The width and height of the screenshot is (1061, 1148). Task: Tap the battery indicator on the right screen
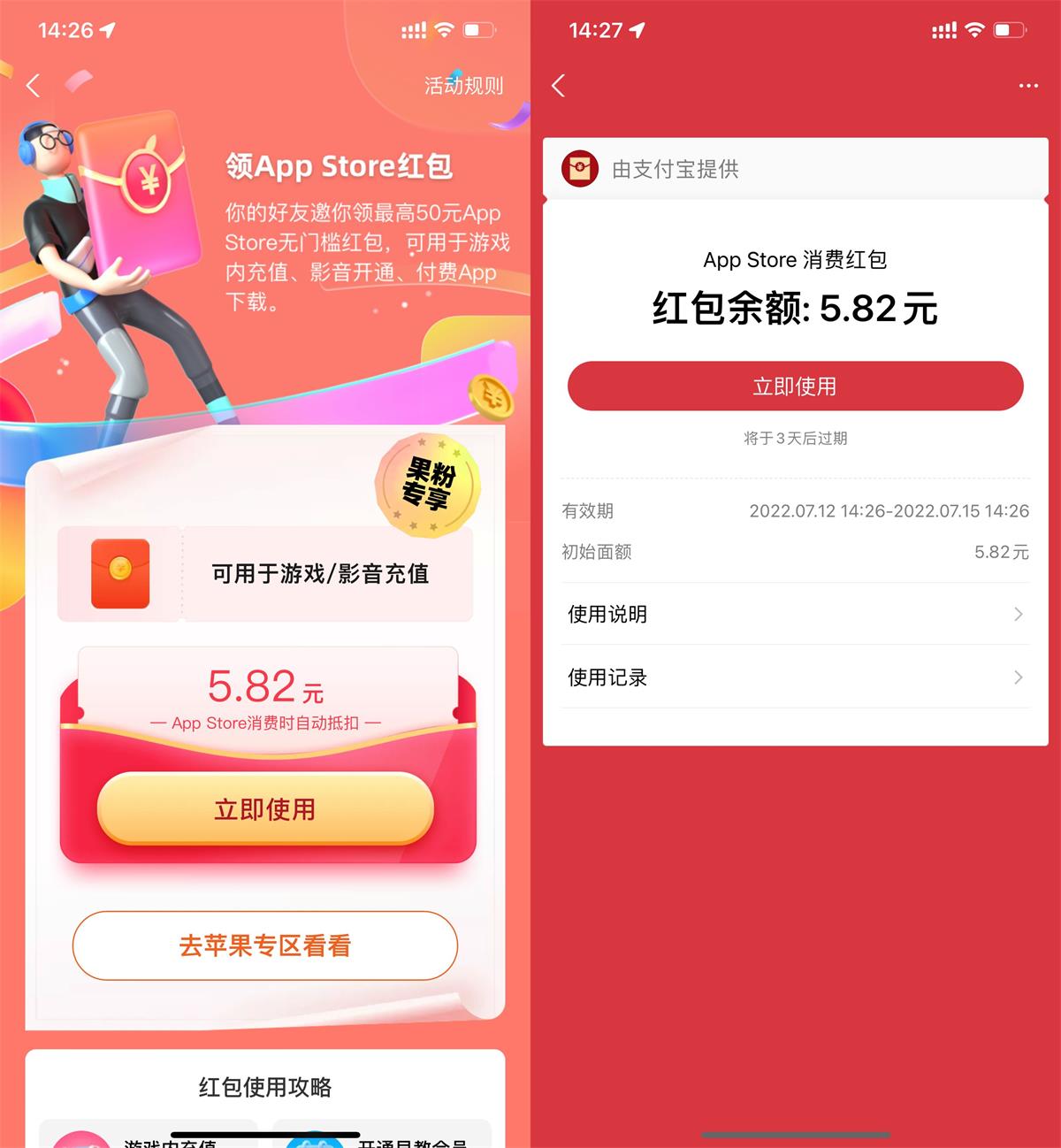click(x=1007, y=29)
